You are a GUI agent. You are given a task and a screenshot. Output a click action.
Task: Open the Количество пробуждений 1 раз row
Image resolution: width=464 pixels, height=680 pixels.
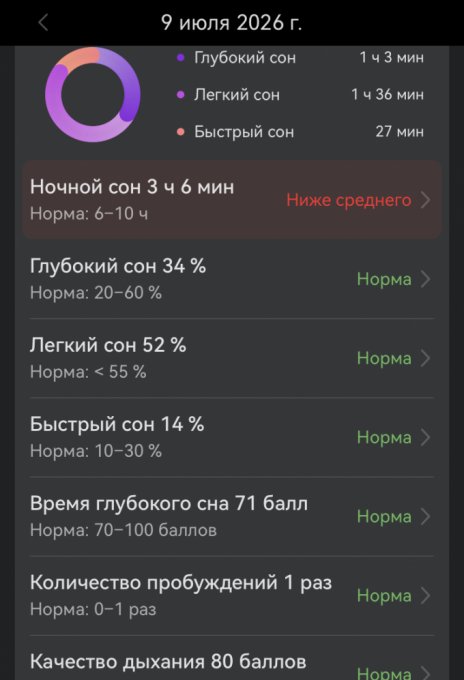coord(232,595)
